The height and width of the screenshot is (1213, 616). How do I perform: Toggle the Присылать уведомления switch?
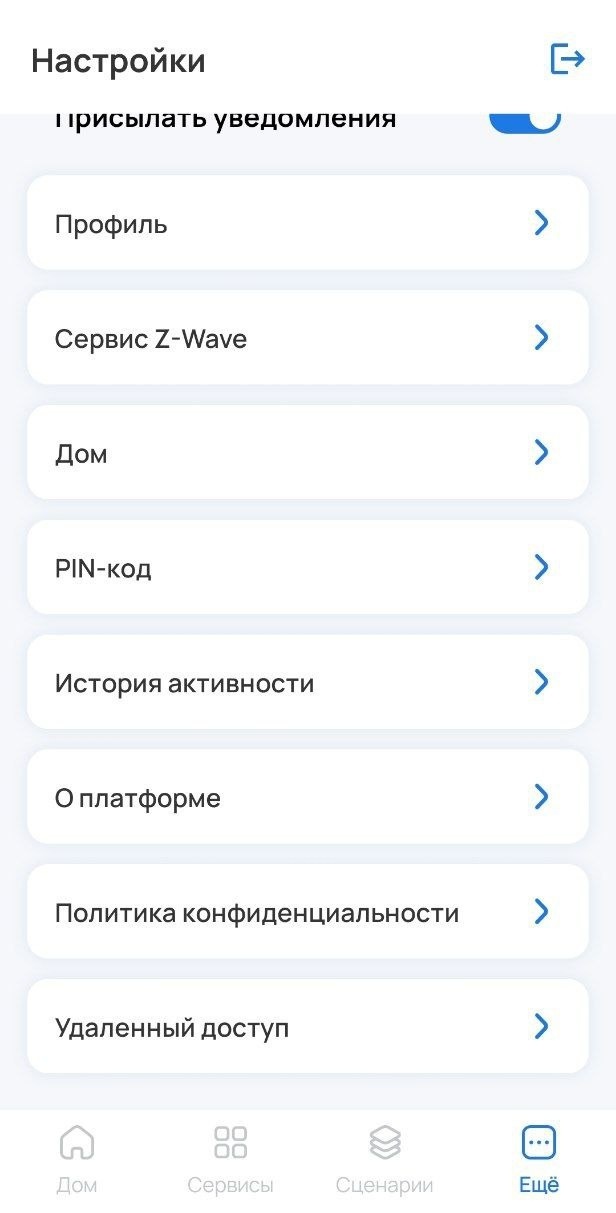point(525,122)
